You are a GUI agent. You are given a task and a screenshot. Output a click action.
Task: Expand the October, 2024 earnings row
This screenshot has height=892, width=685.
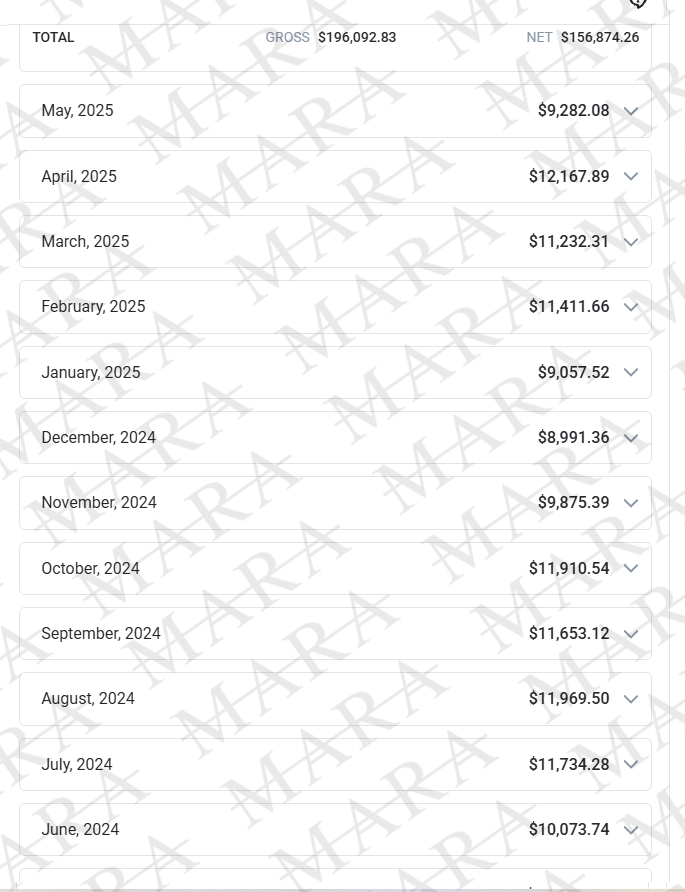click(x=630, y=568)
